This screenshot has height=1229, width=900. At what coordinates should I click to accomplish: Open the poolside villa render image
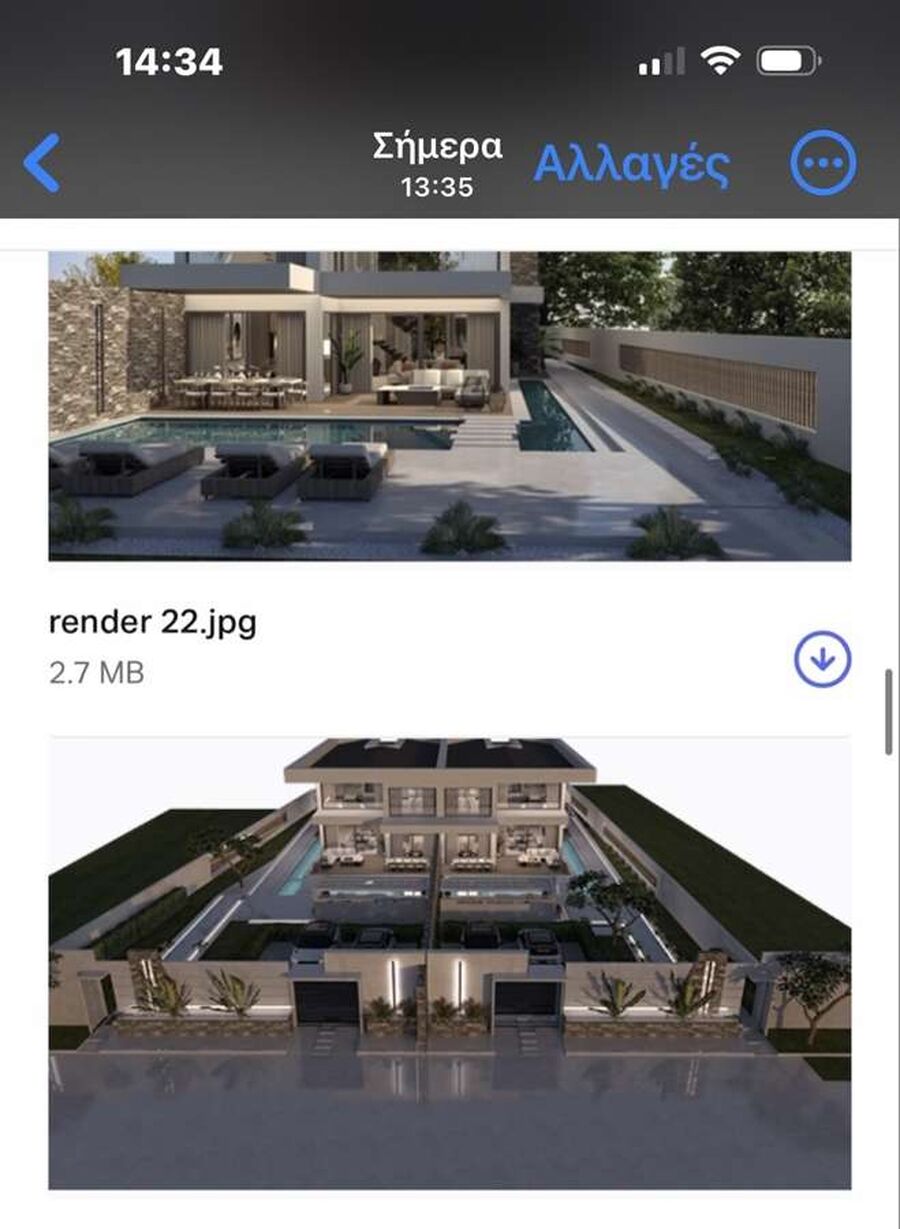coord(450,405)
